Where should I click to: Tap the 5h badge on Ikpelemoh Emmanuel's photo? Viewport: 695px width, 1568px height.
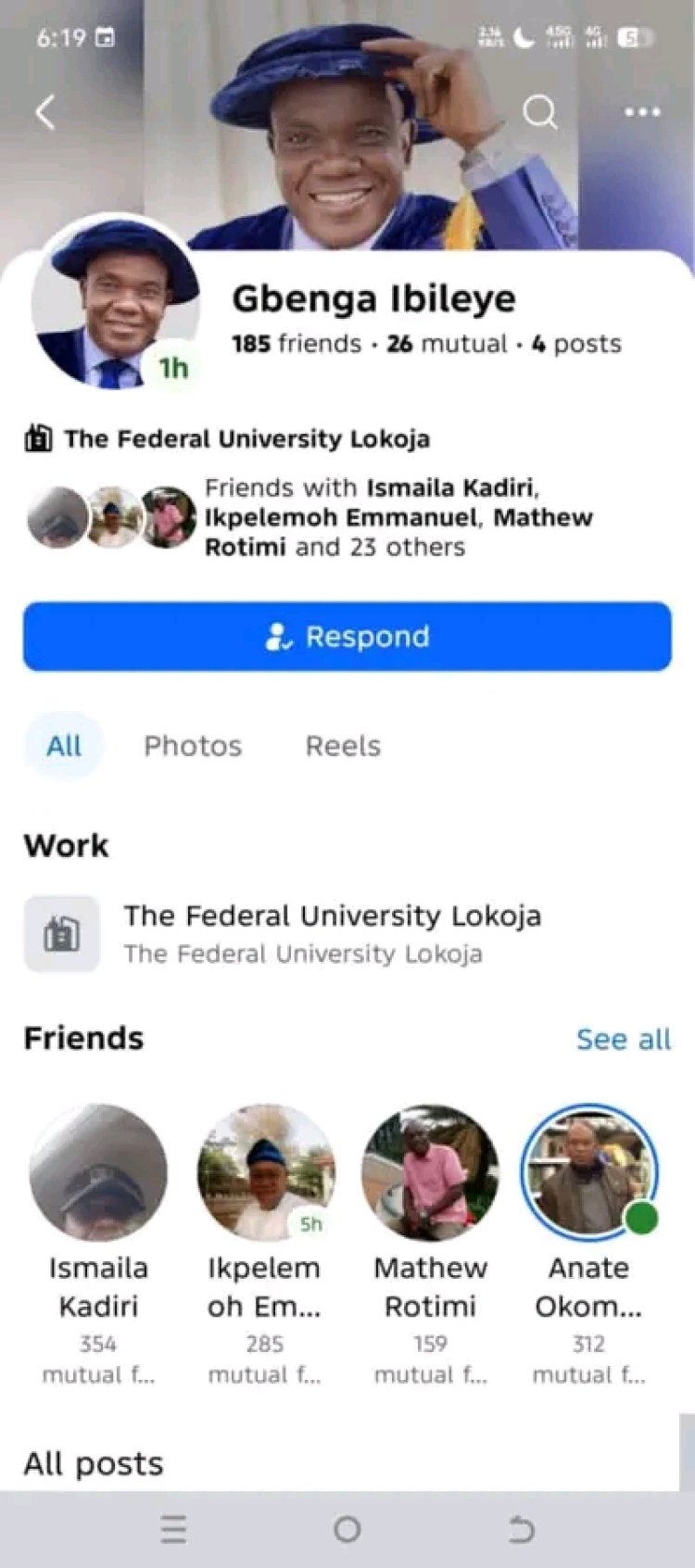click(310, 1224)
